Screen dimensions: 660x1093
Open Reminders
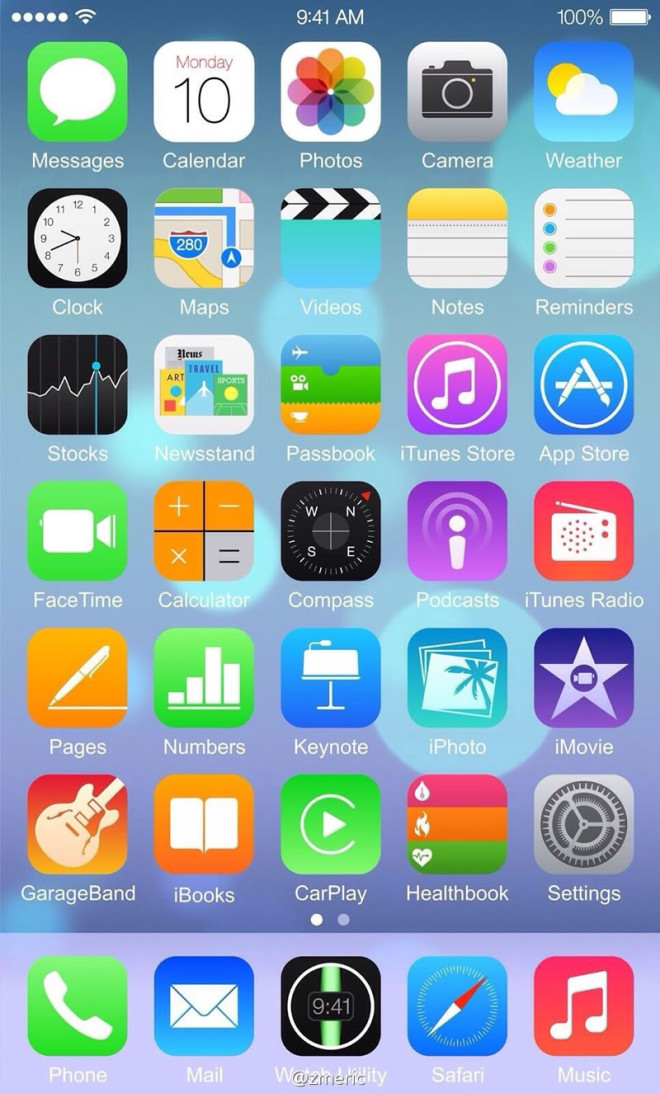584,239
